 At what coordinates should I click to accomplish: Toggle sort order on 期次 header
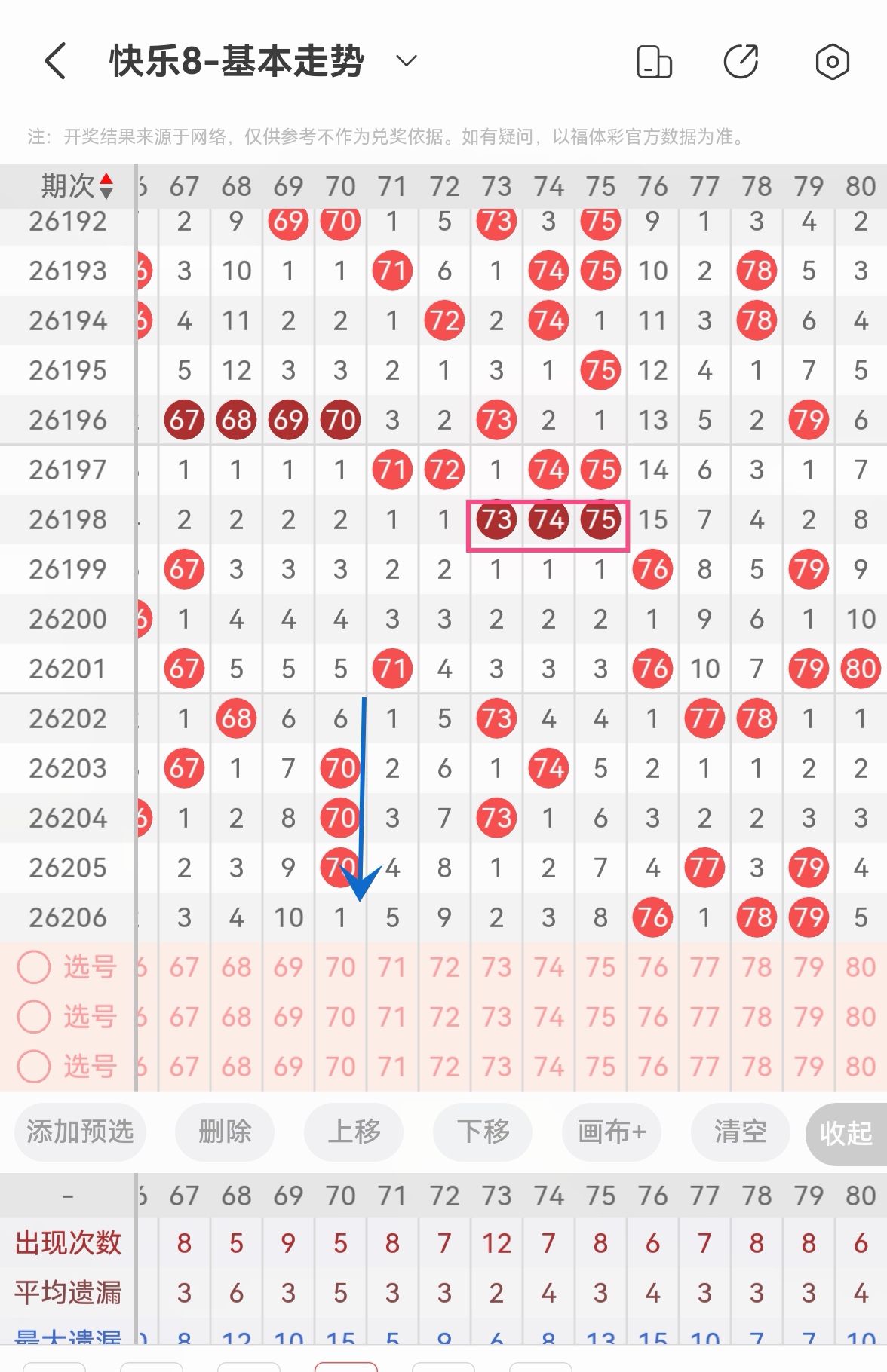77,186
